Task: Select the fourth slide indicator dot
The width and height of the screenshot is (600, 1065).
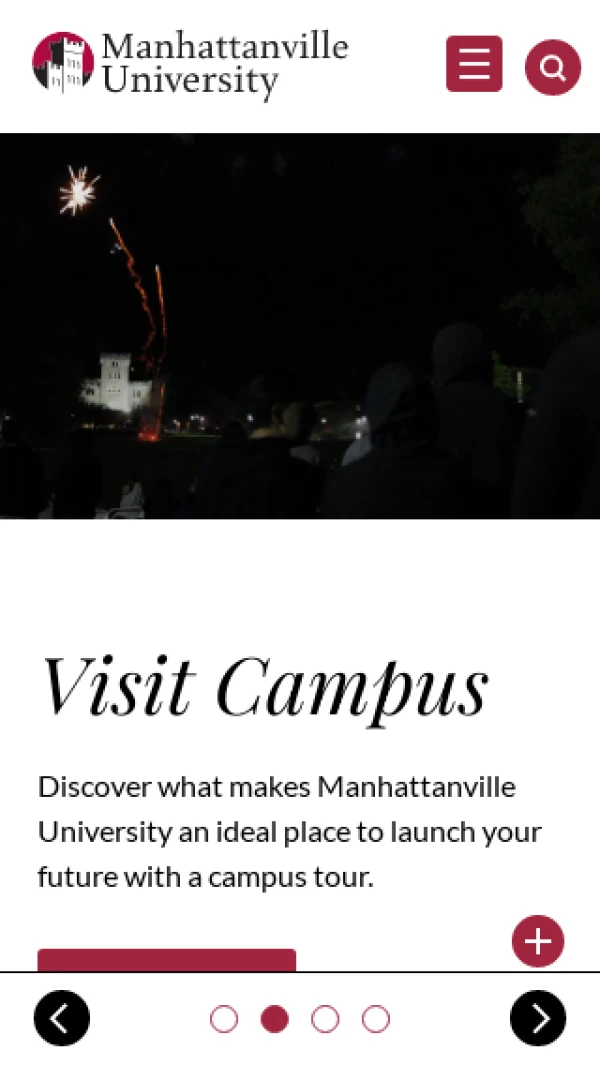Action: coord(376,1019)
